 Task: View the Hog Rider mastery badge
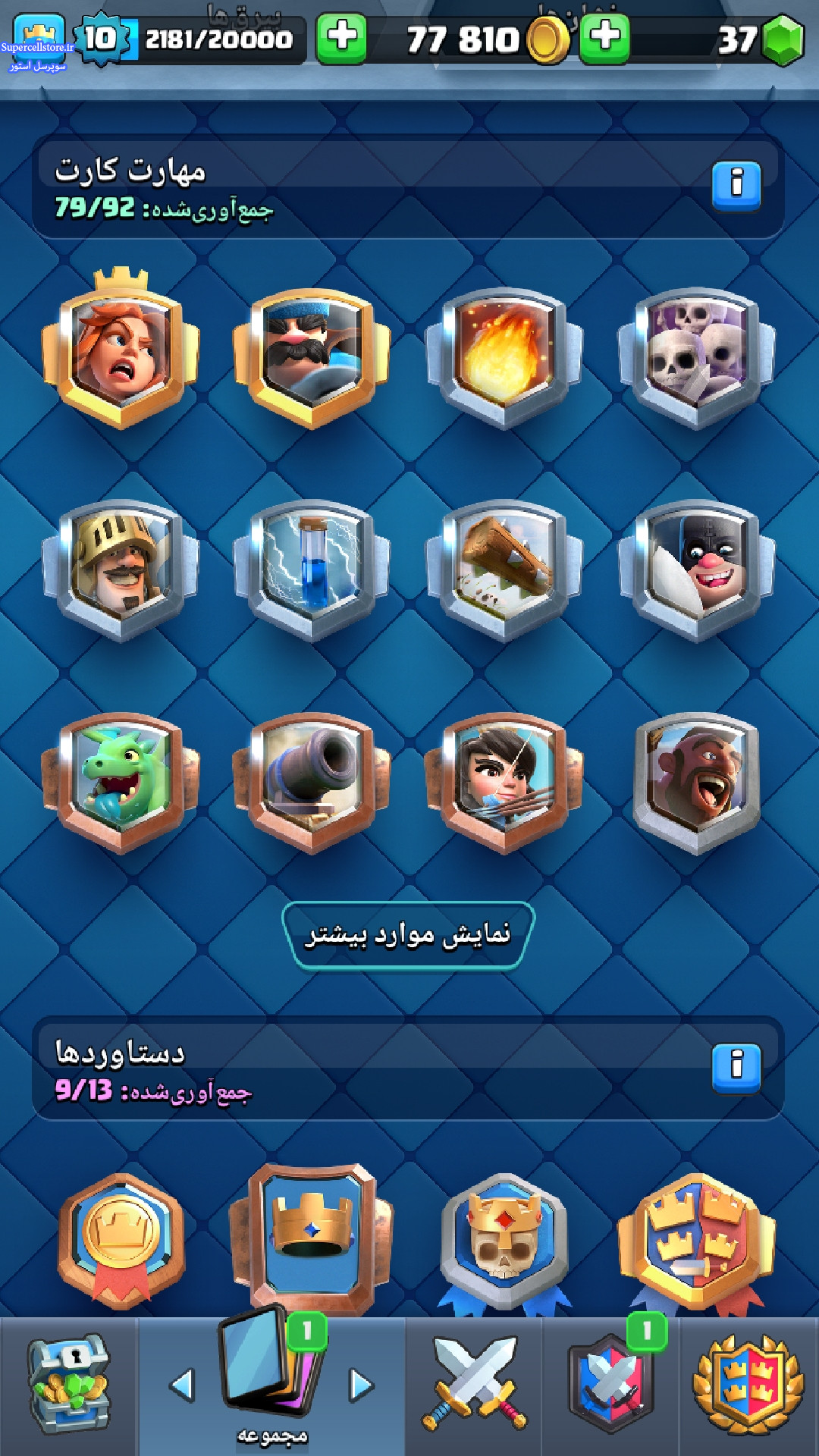click(x=696, y=783)
